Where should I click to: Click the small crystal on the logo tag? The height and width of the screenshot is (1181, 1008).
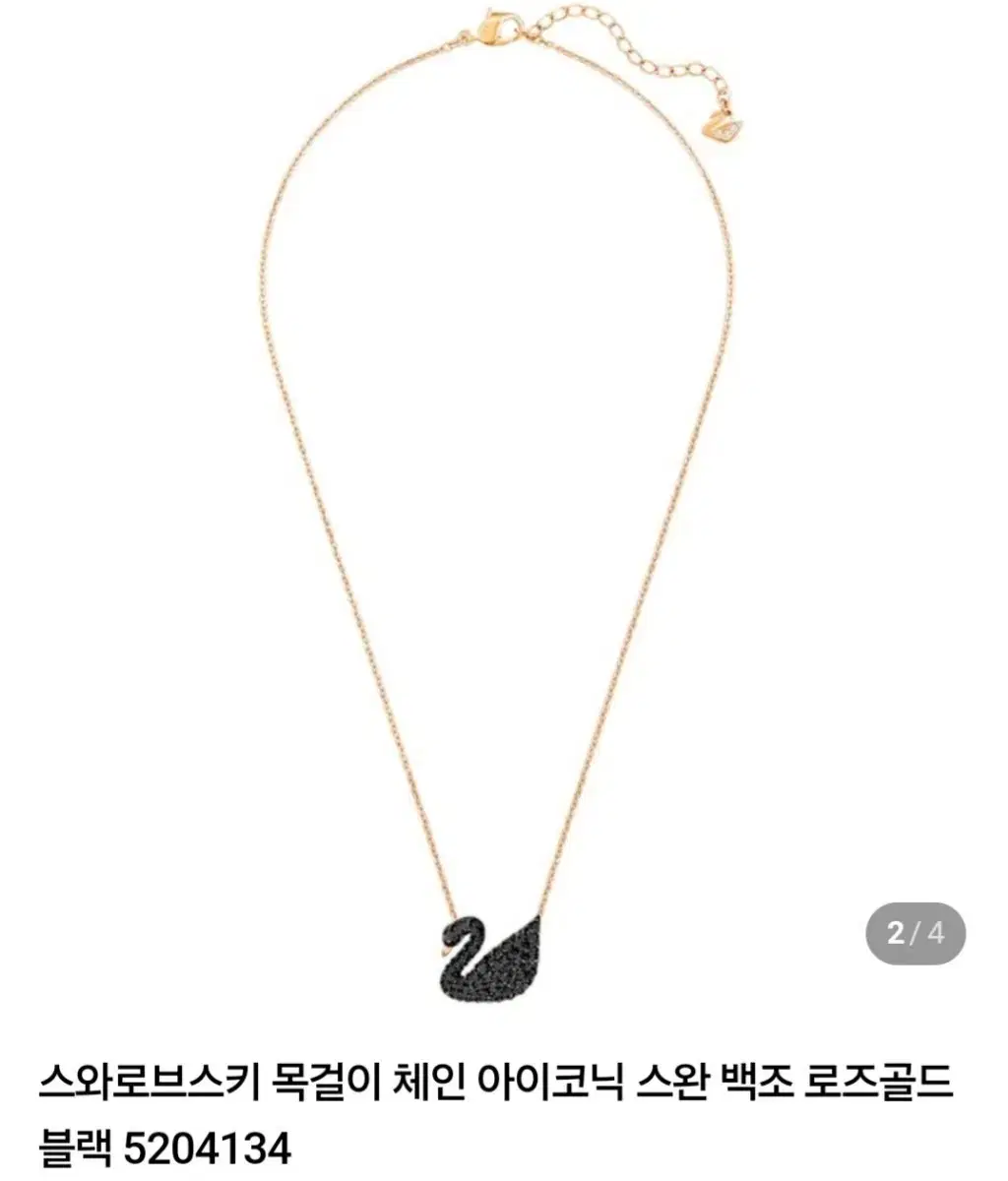tap(730, 128)
